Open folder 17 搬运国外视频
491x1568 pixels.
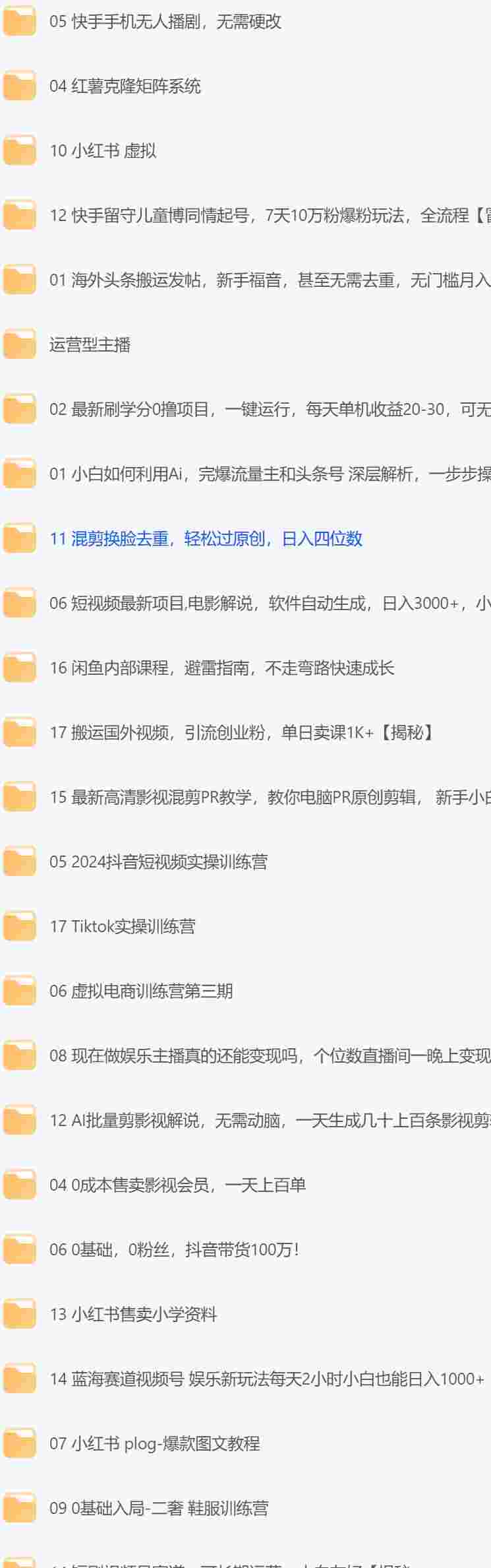(x=241, y=733)
